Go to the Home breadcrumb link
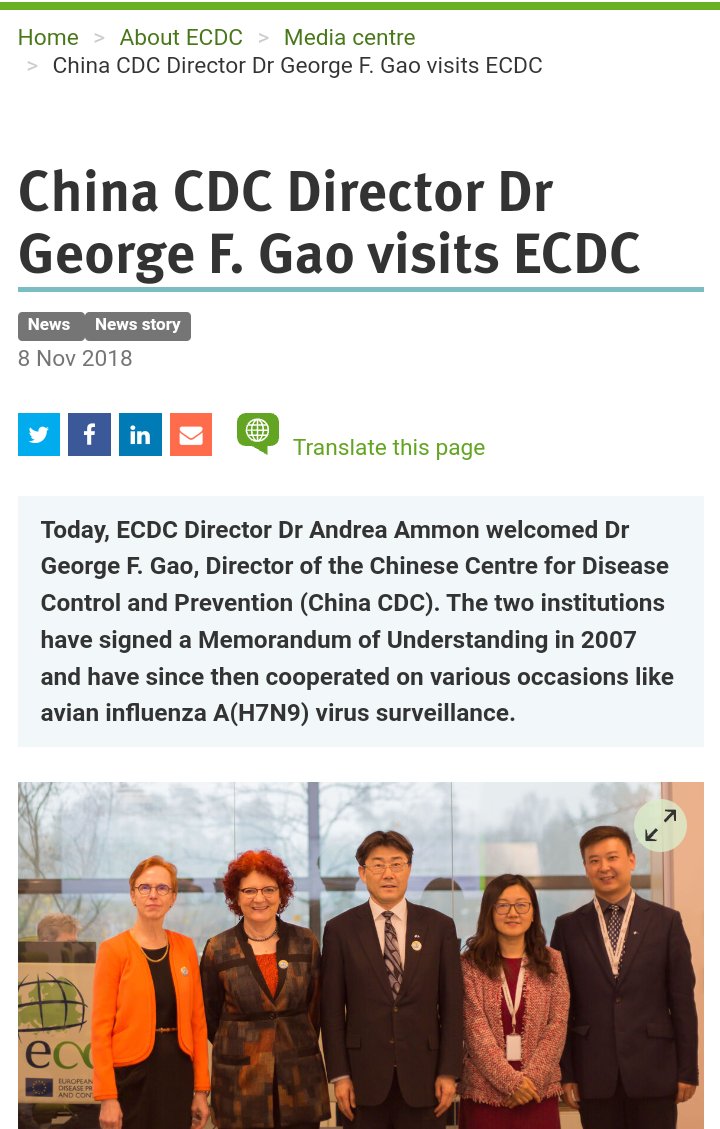Image resolution: width=720 pixels, height=1129 pixels. pyautogui.click(x=48, y=38)
